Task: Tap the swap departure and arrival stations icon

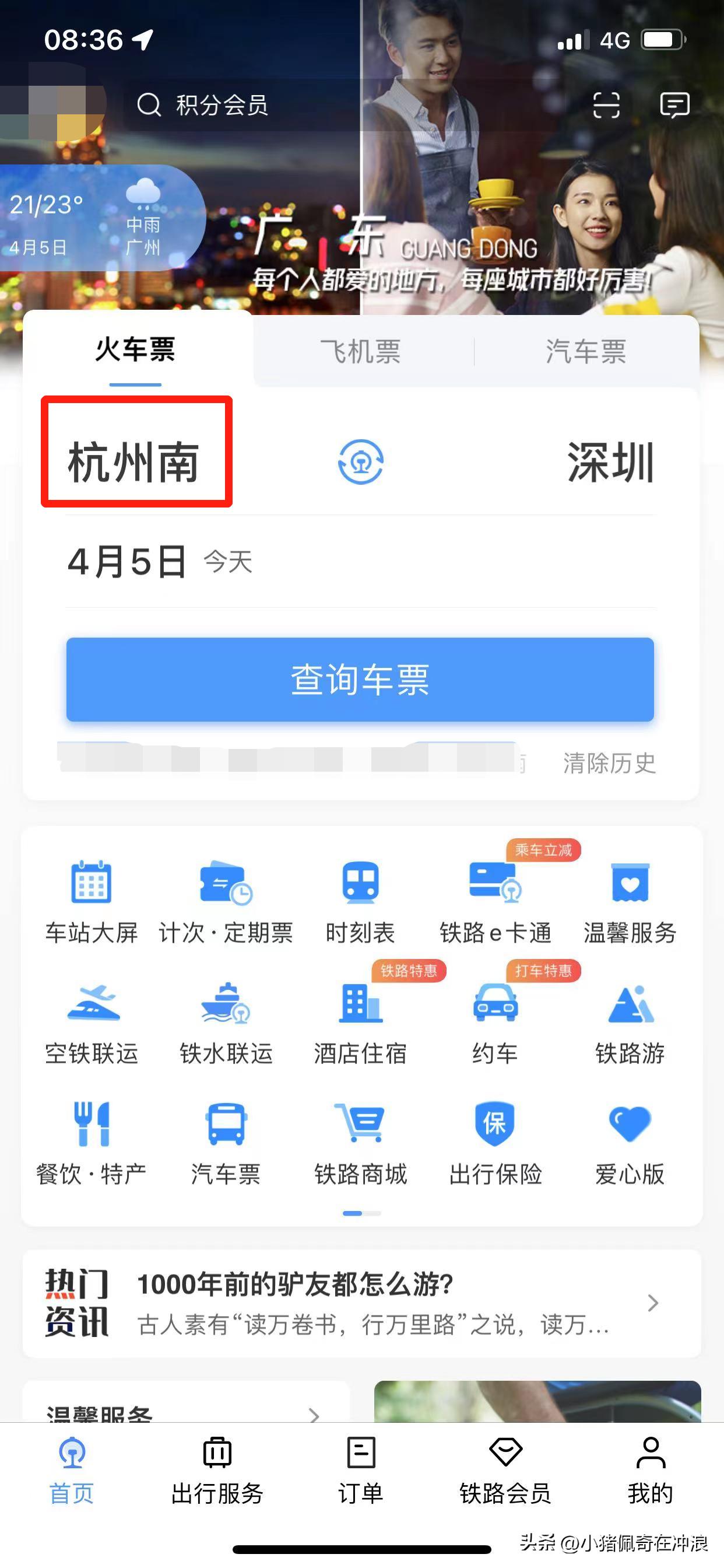Action: pos(361,463)
